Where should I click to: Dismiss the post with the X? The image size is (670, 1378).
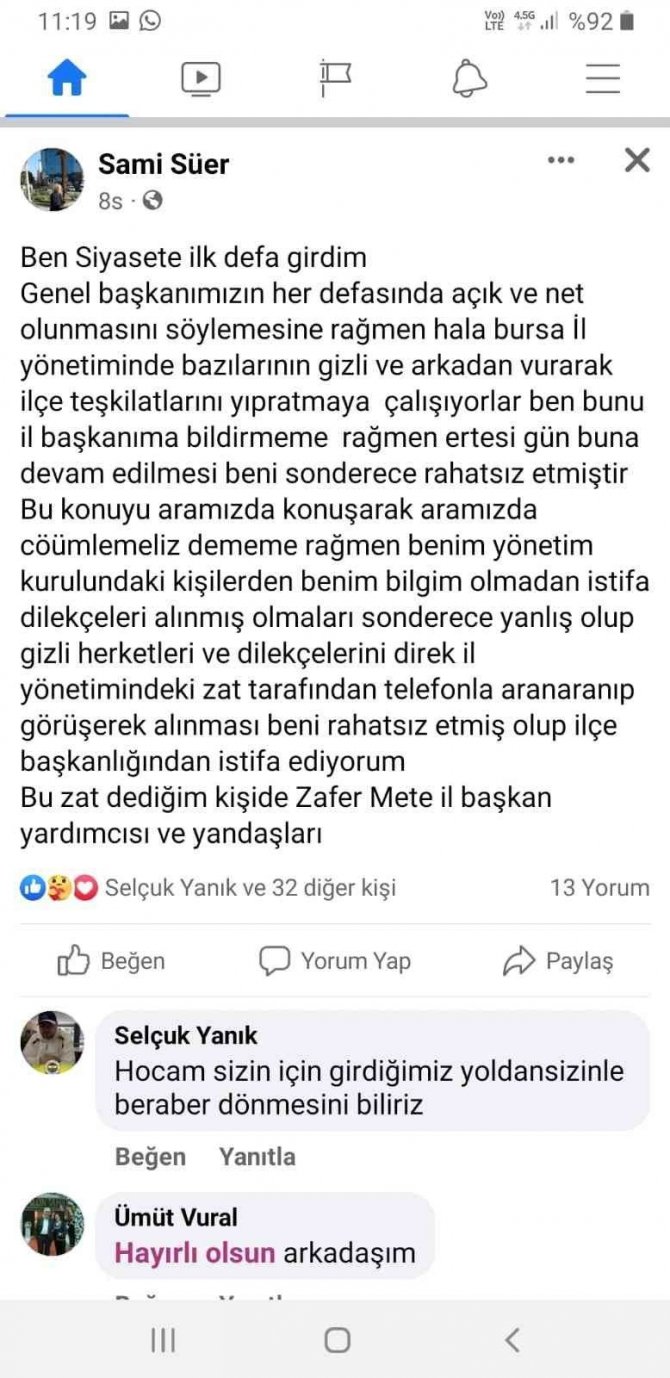(x=637, y=160)
